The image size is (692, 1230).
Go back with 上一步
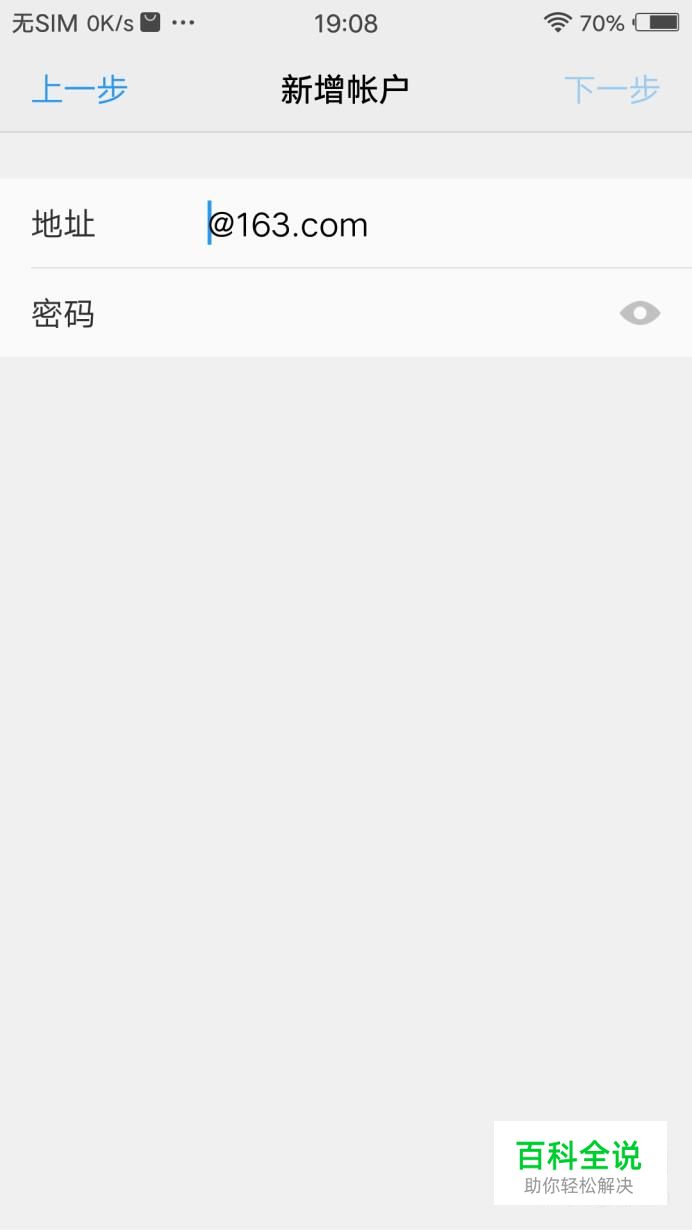click(80, 90)
